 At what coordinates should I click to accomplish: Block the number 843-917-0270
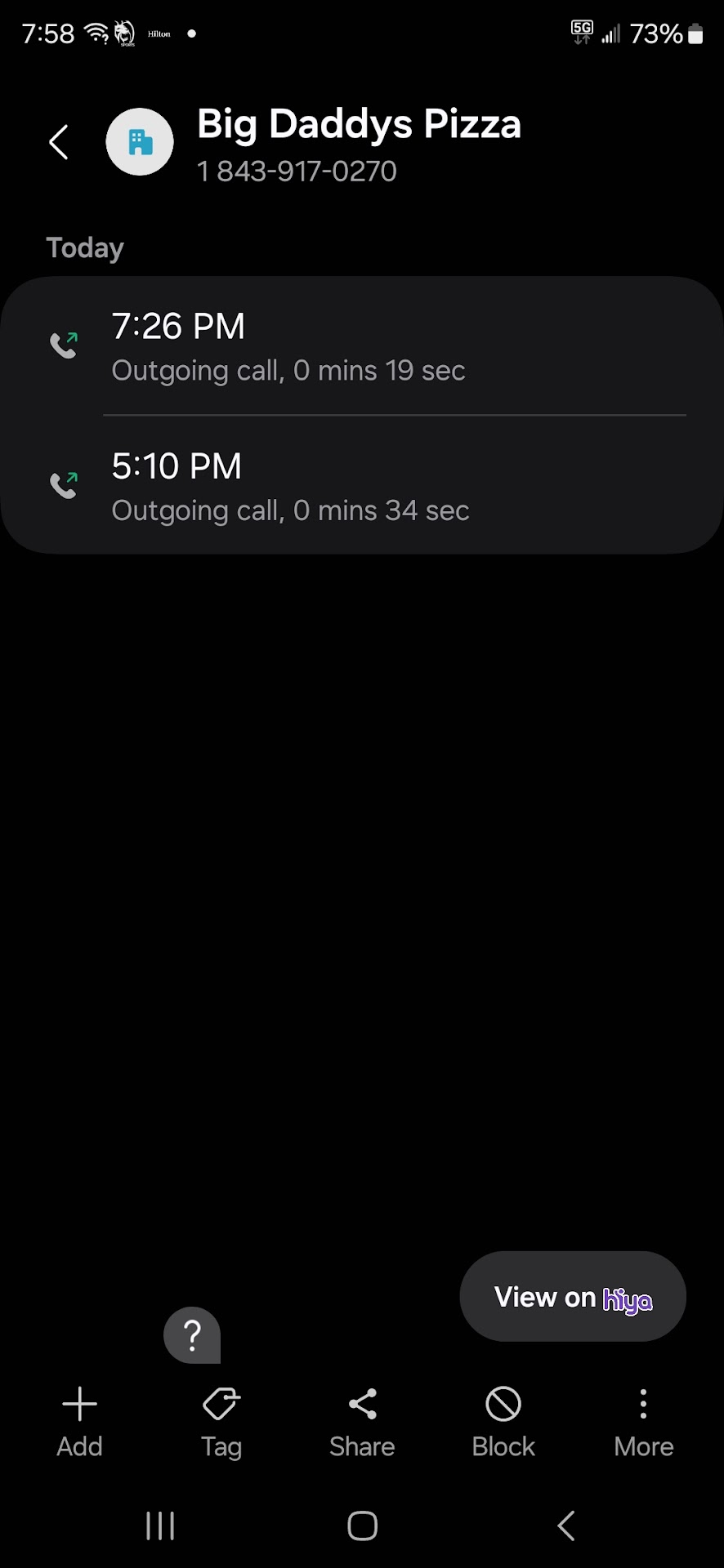tap(503, 1421)
